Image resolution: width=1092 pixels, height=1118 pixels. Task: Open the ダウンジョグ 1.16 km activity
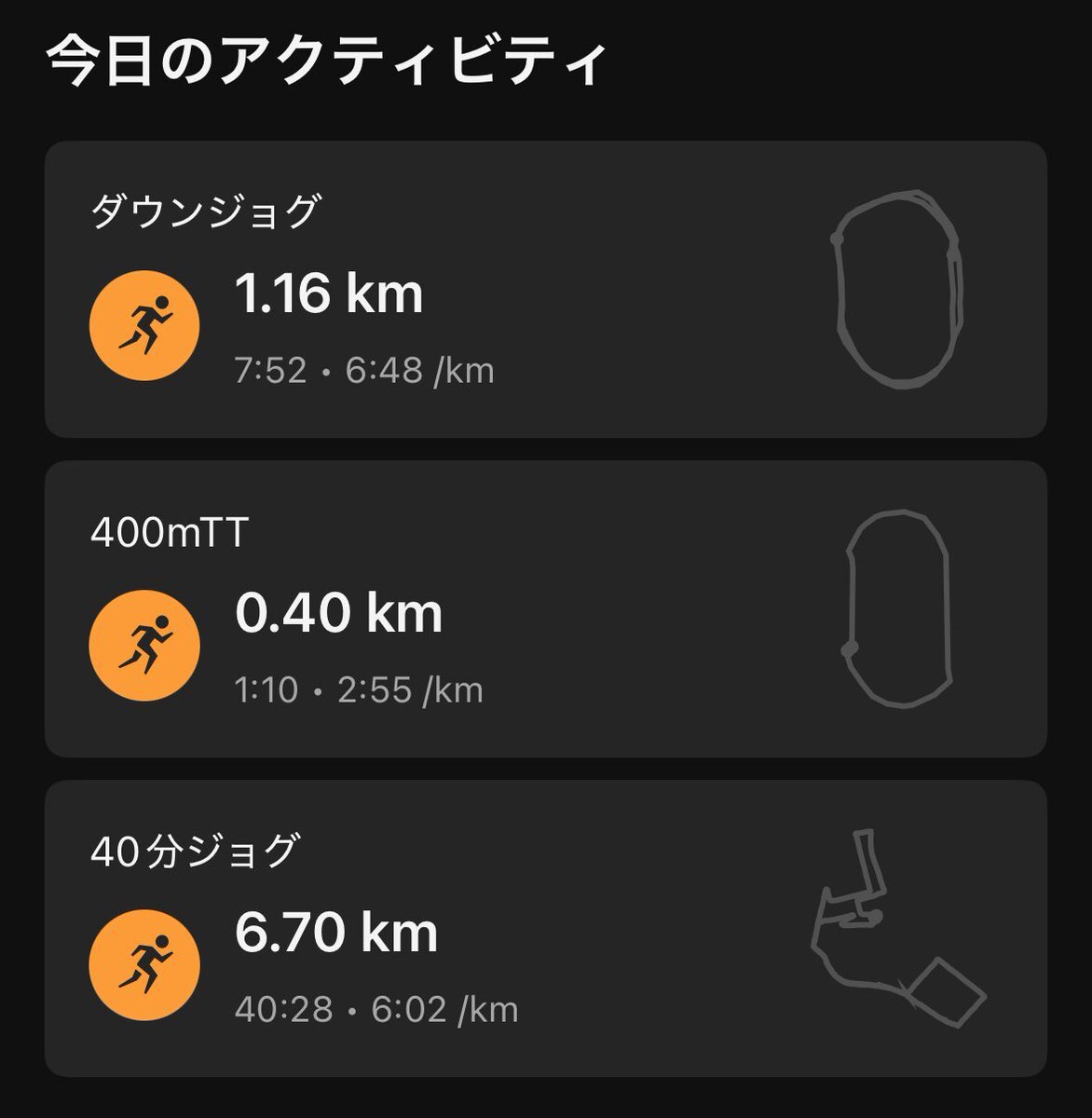(x=545, y=290)
